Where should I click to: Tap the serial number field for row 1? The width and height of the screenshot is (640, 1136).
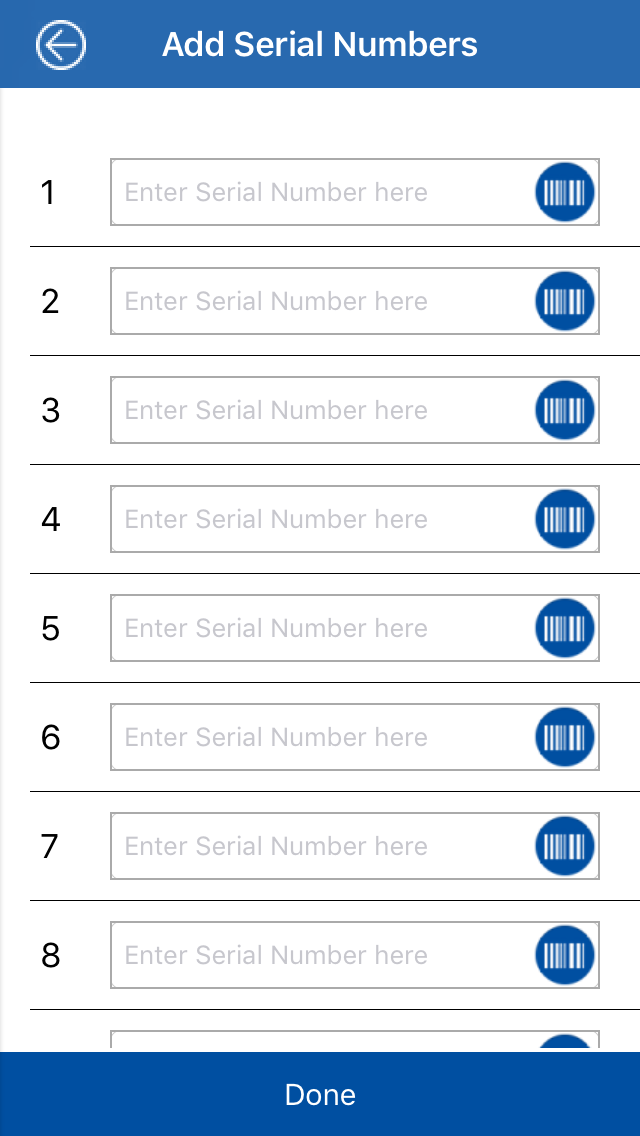320,192
